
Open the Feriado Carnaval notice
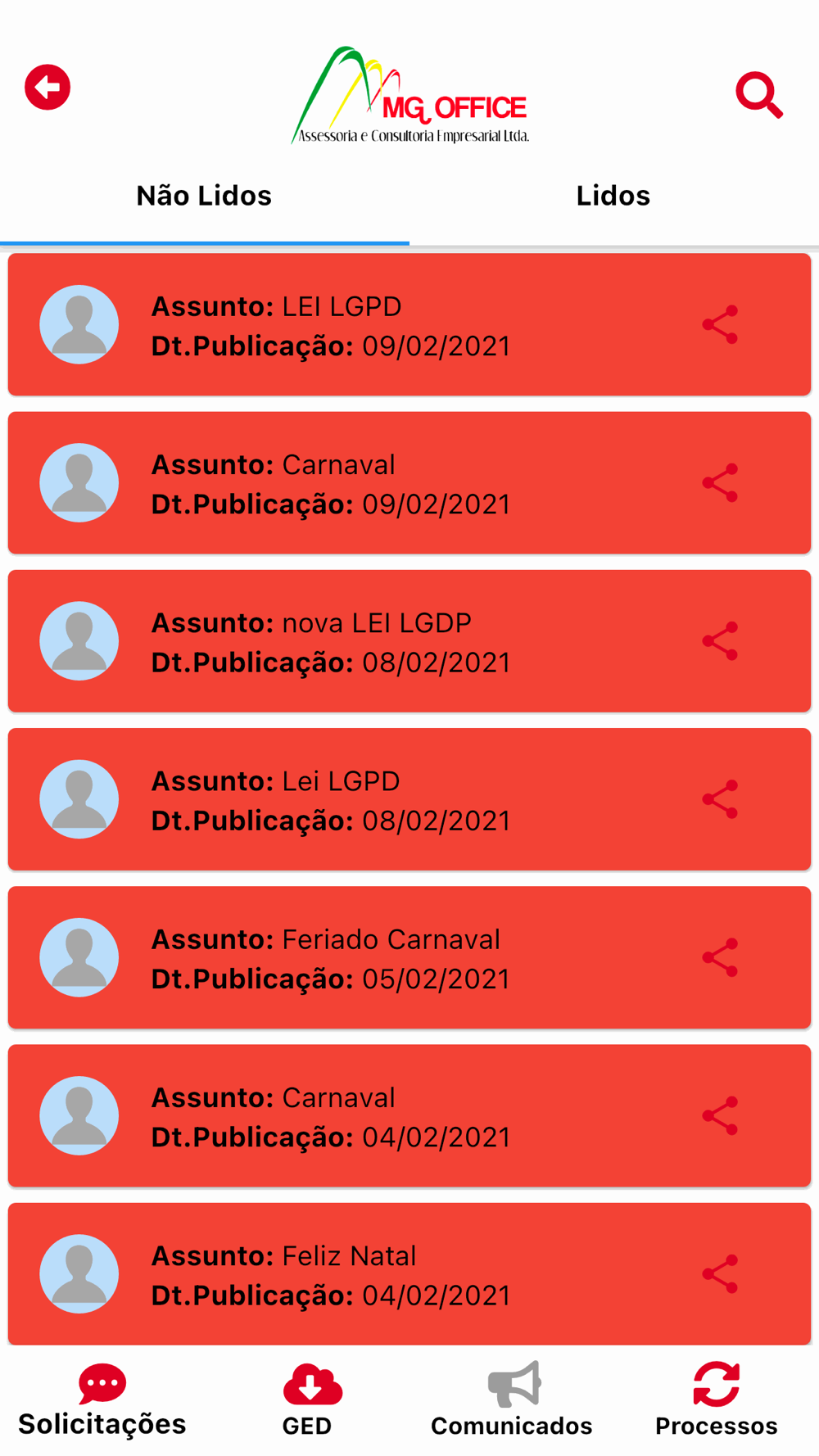coord(409,957)
